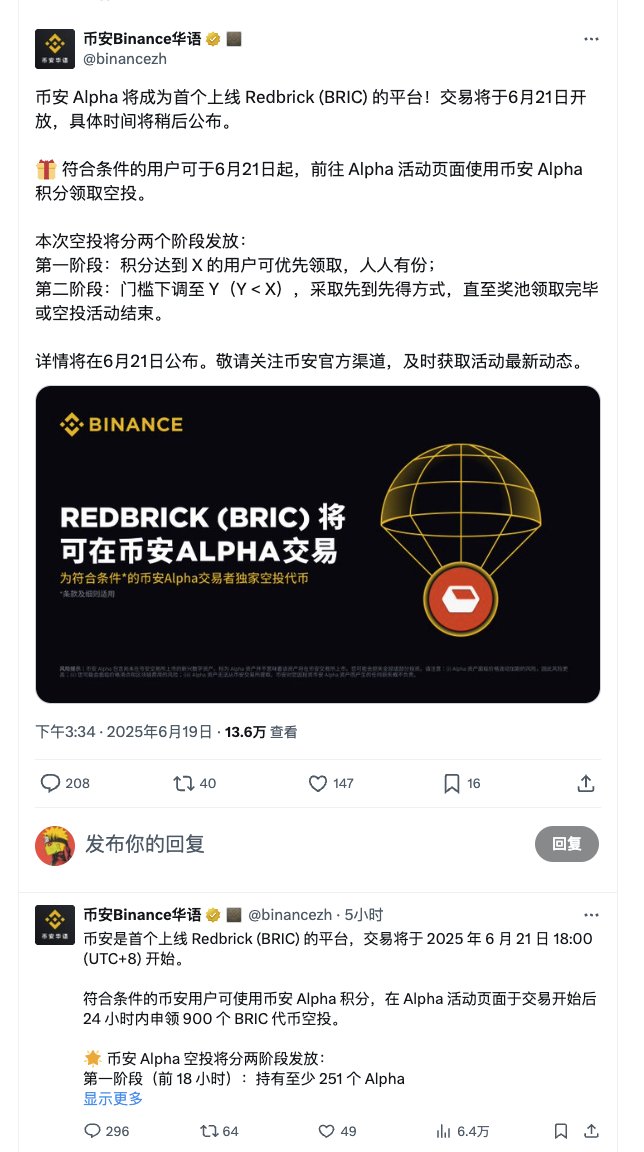Screen dimensions: 644x1152
Task: Open 币安Binance华语 profile avatar on the main post
Action: [x=55, y=48]
